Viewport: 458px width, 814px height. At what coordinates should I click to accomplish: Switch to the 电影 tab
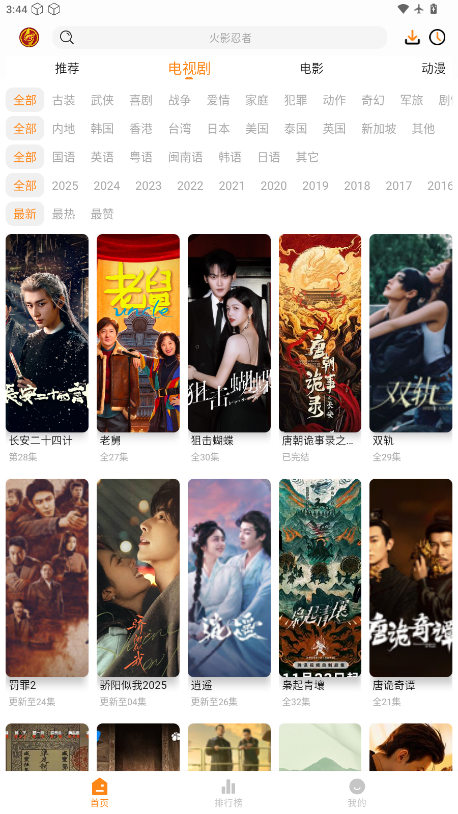tap(312, 69)
